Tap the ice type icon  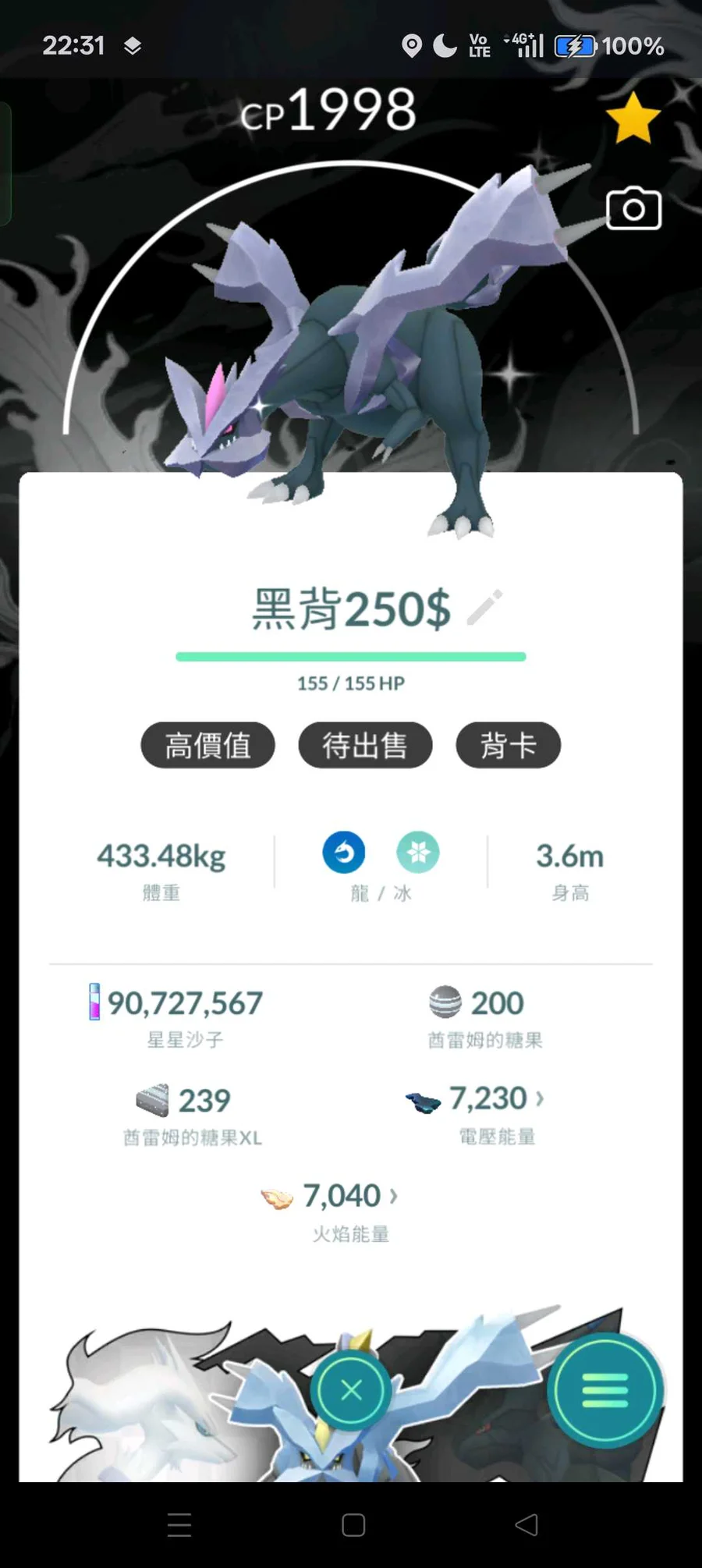click(418, 852)
